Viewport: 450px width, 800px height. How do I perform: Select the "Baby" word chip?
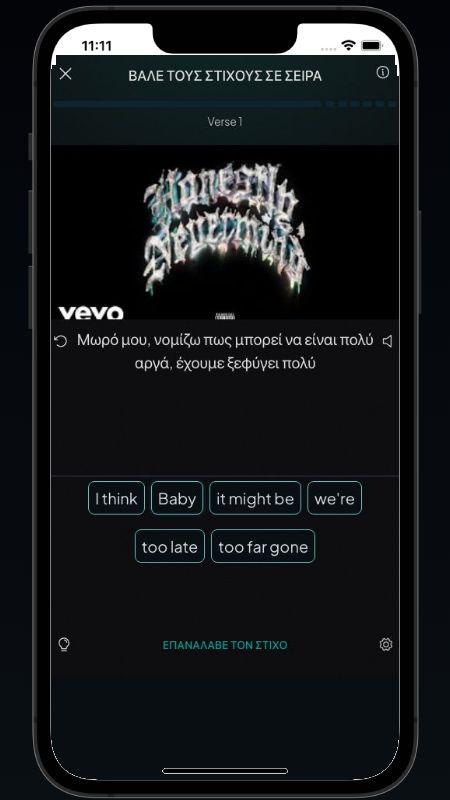point(177,498)
